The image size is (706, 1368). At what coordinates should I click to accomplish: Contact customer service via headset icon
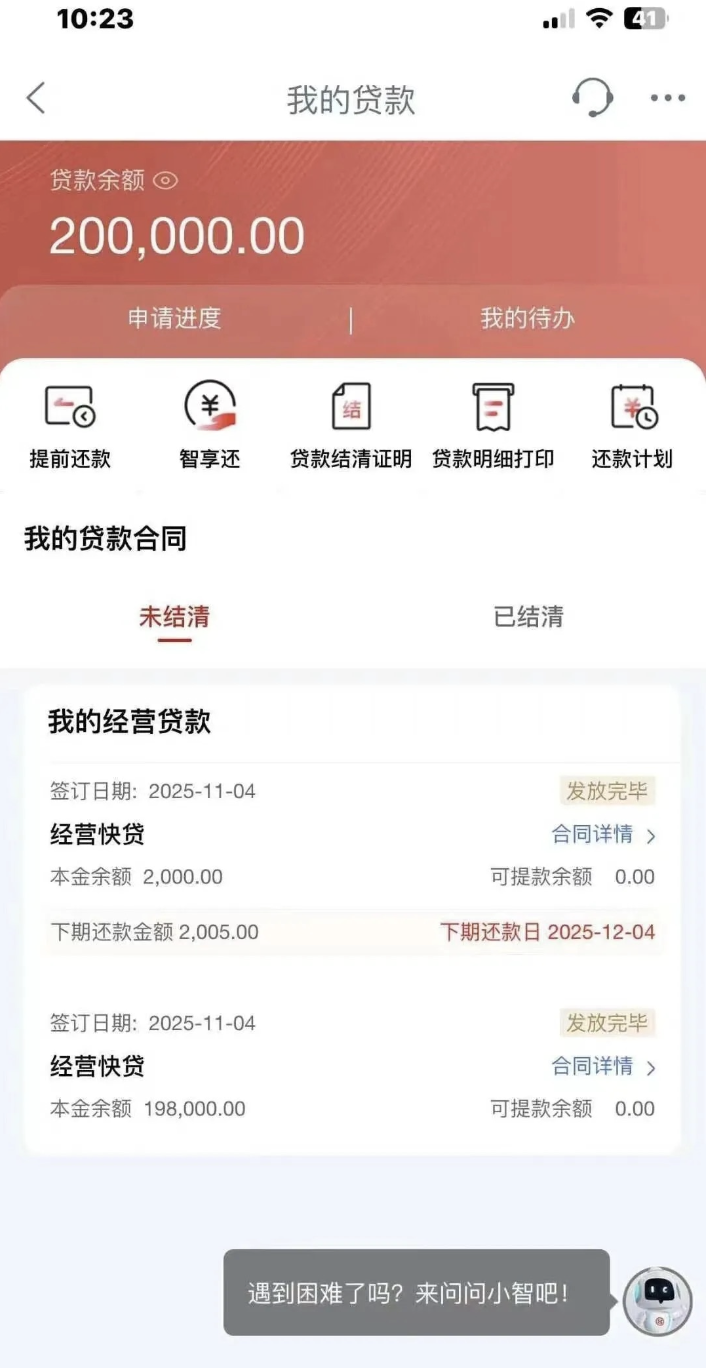point(592,98)
